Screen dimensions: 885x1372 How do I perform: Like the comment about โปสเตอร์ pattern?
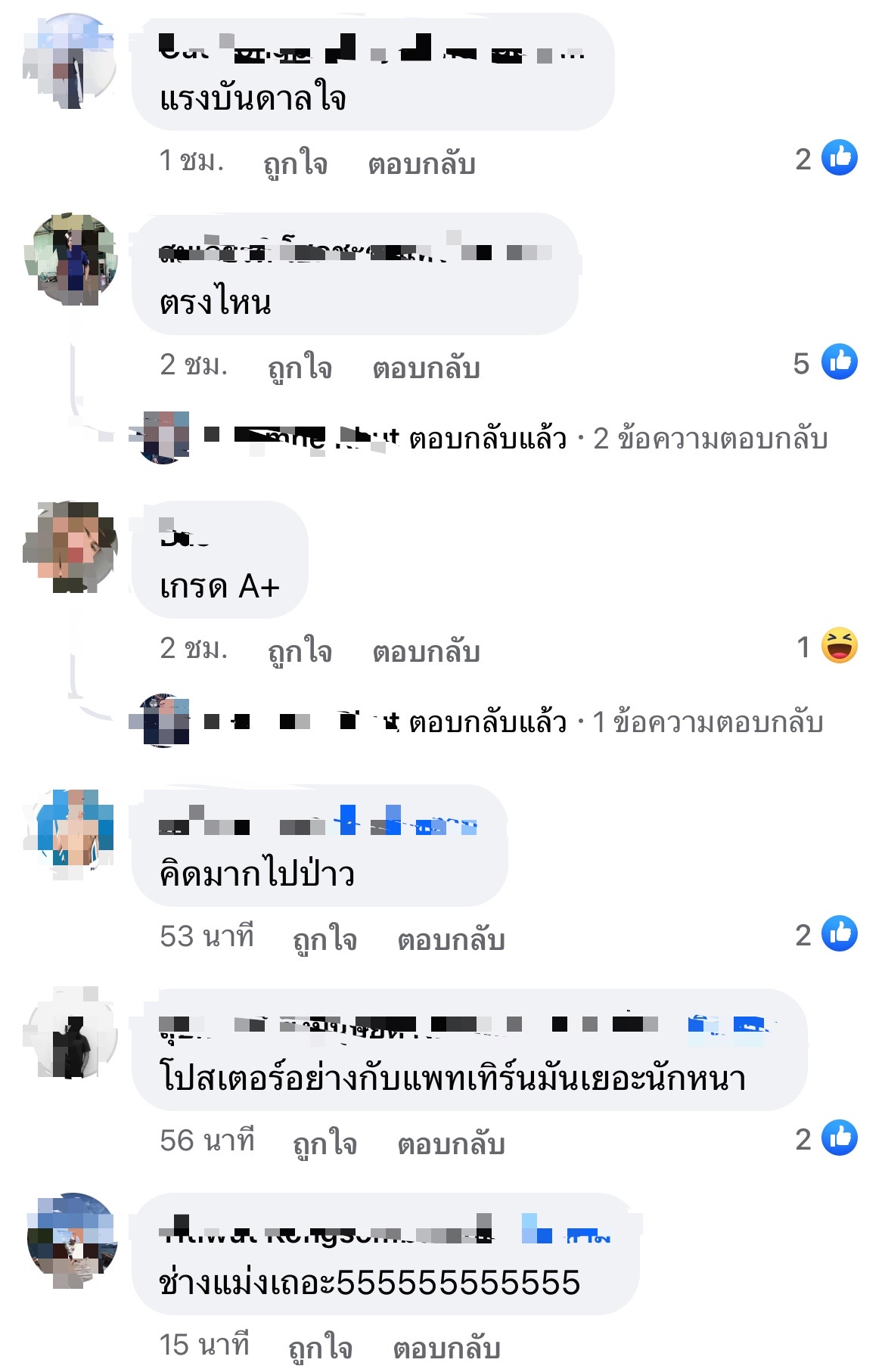click(x=324, y=1144)
